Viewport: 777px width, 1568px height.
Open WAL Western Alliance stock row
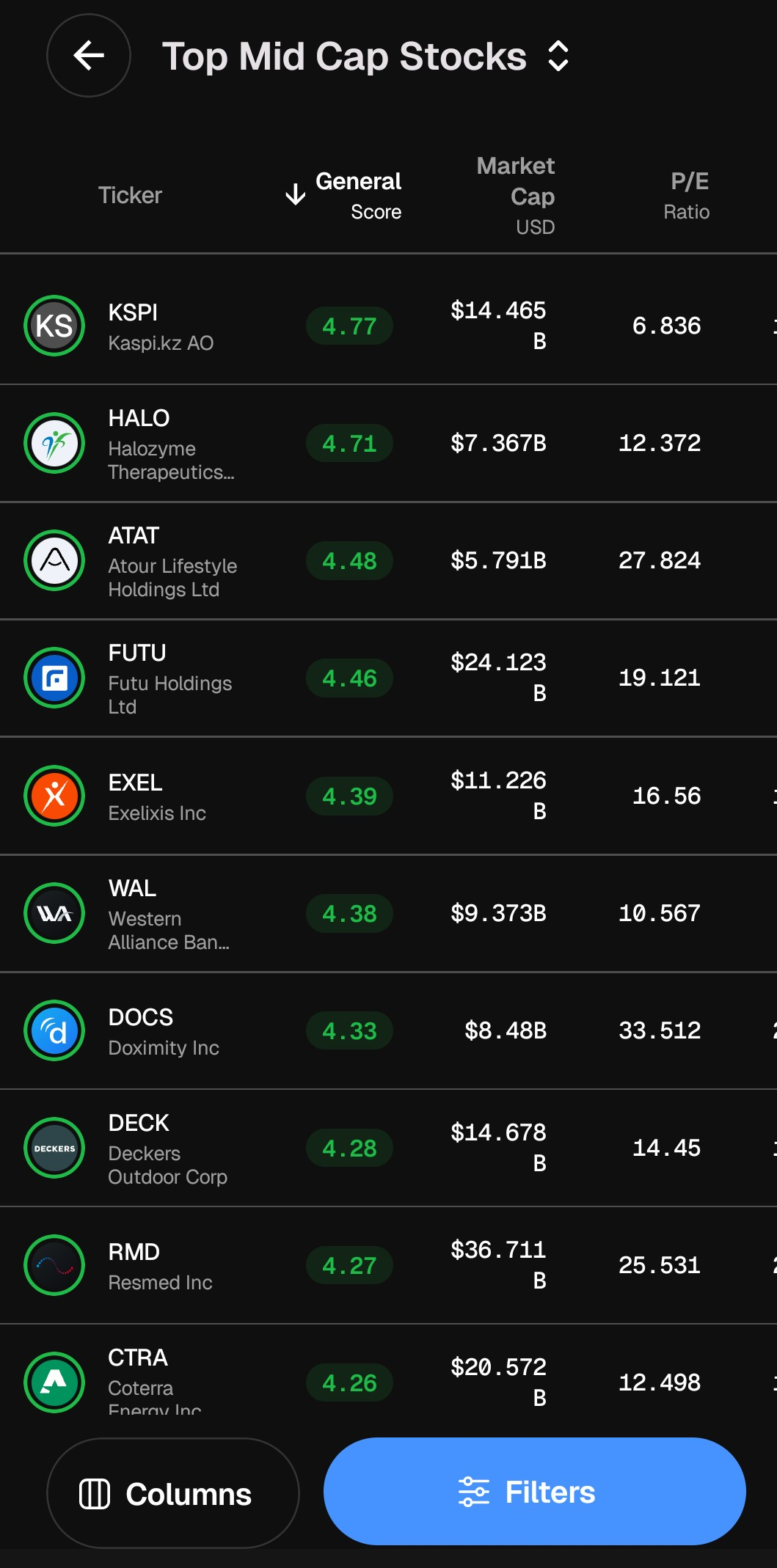(168, 914)
